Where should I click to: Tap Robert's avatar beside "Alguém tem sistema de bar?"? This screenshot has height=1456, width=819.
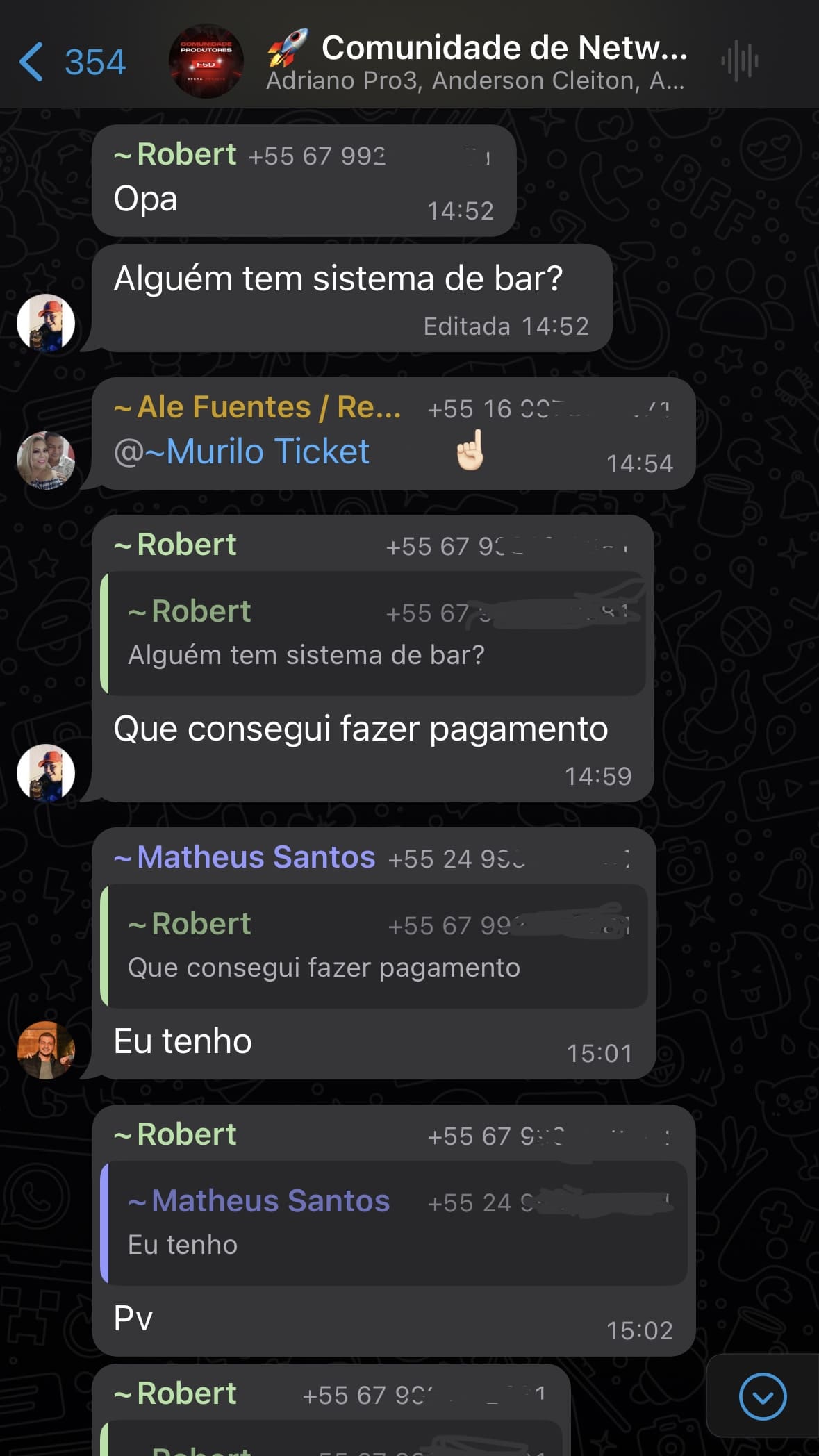pyautogui.click(x=46, y=323)
